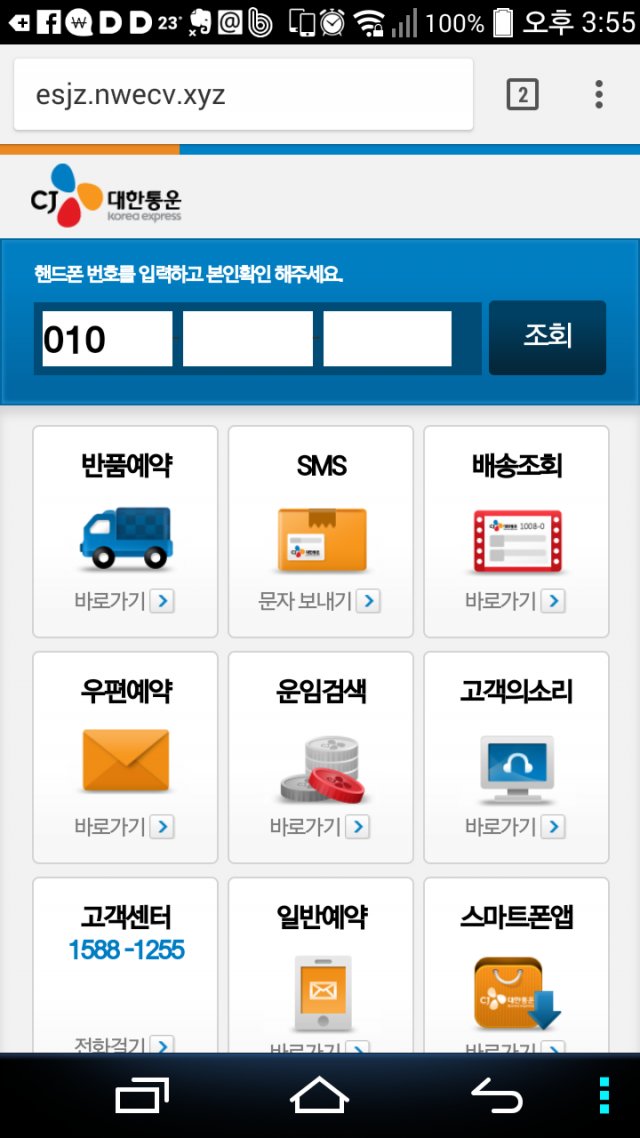Call customer center 1588-1255

pyautogui.click(x=126, y=965)
